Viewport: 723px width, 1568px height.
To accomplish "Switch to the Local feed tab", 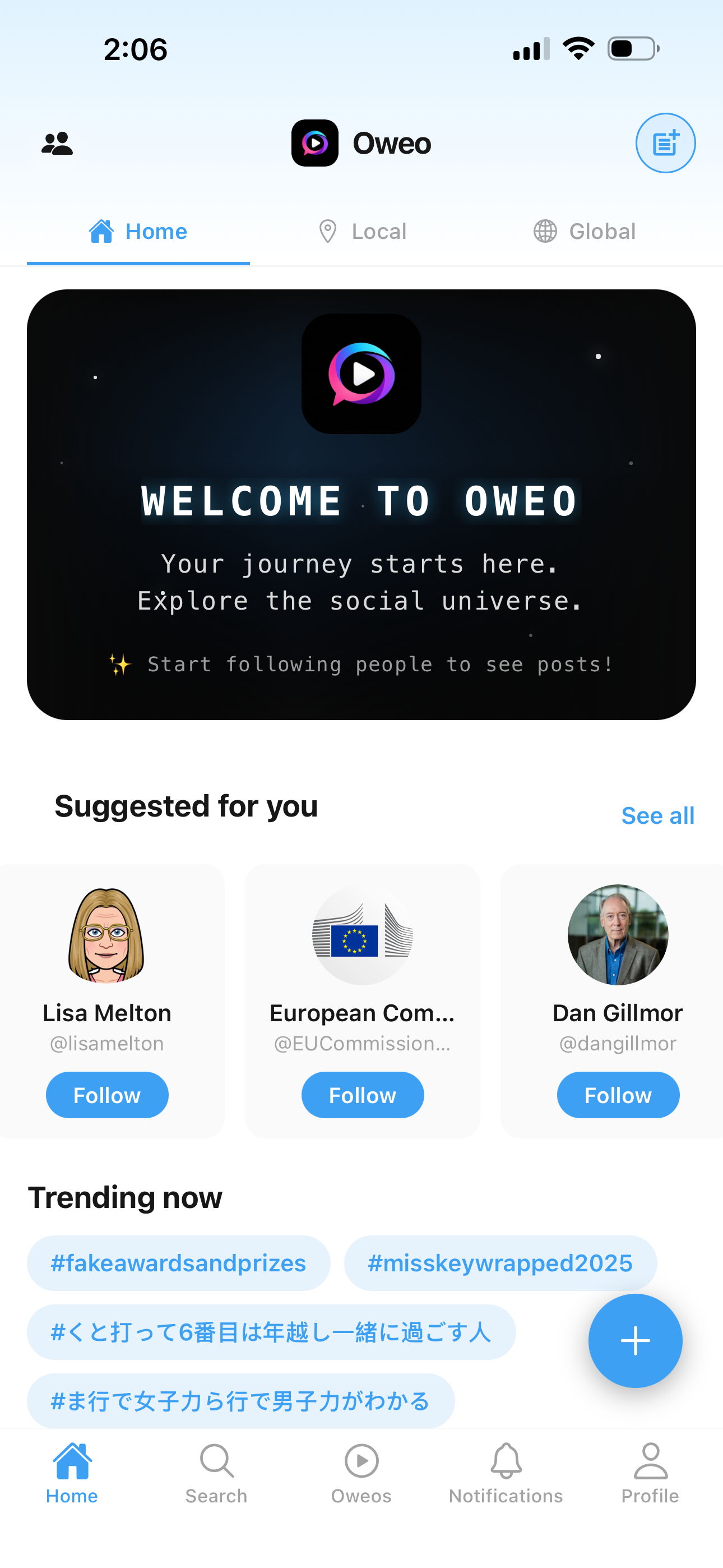I will pyautogui.click(x=362, y=231).
